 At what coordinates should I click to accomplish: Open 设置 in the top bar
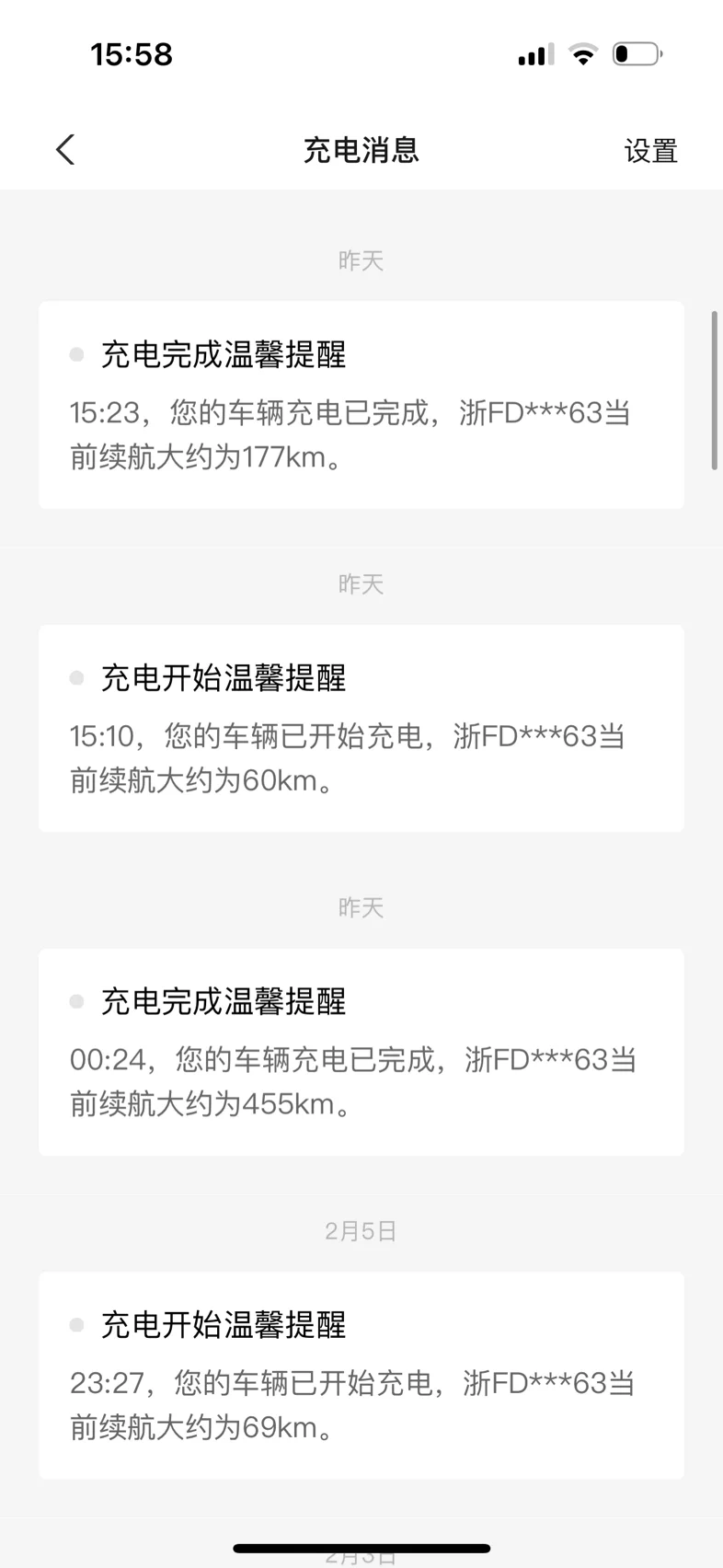[x=650, y=151]
